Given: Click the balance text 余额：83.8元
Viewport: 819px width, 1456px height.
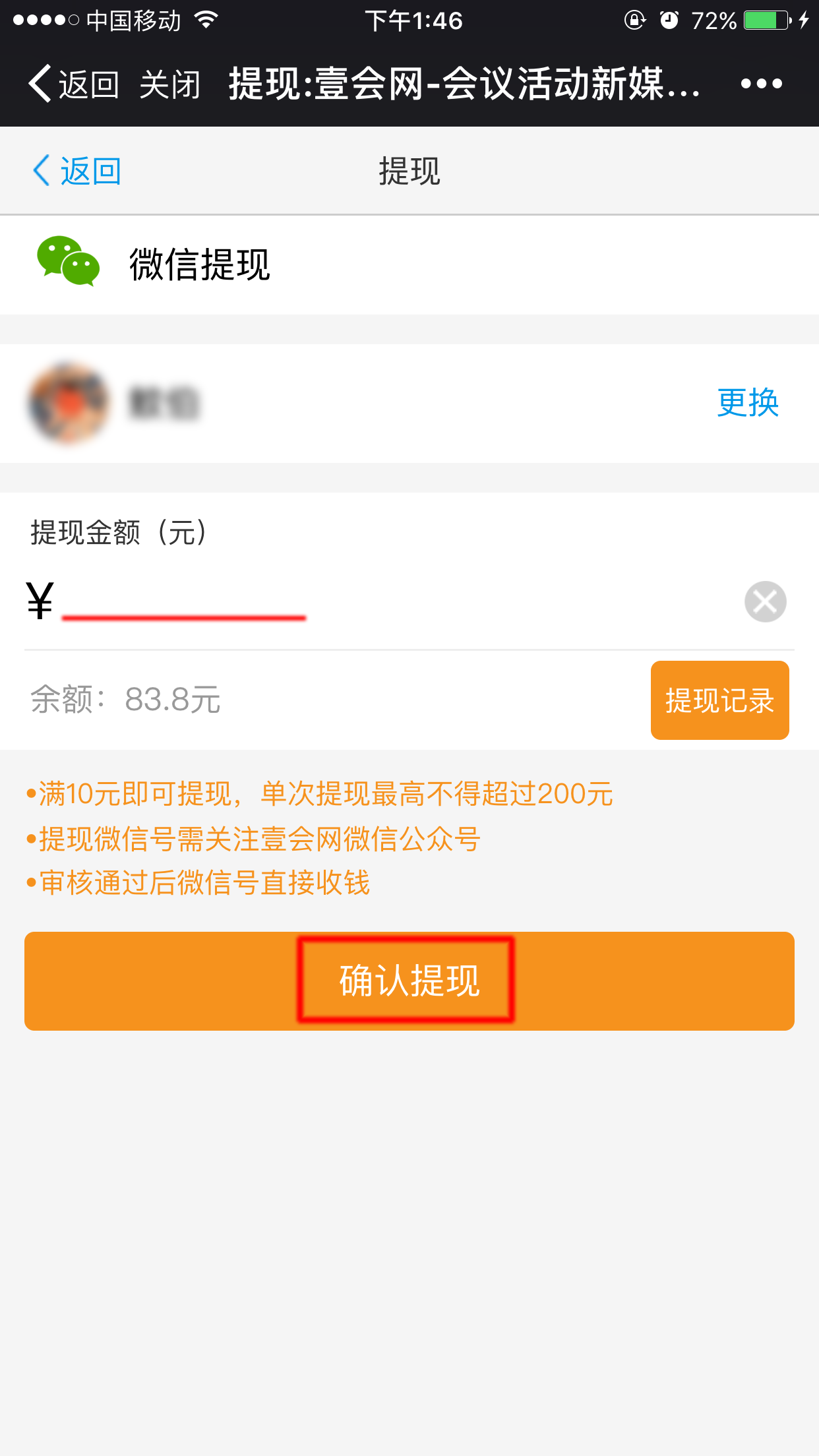Looking at the screenshot, I should (124, 700).
